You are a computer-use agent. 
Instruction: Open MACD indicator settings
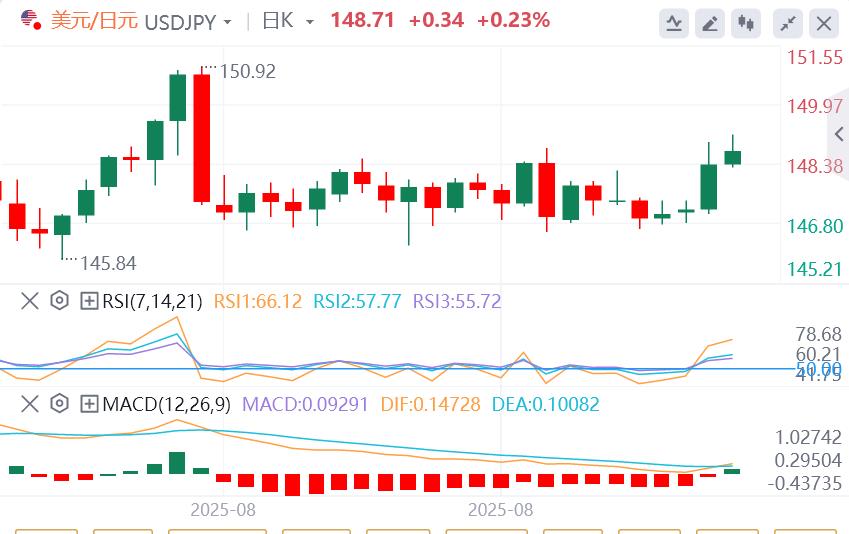(x=59, y=404)
